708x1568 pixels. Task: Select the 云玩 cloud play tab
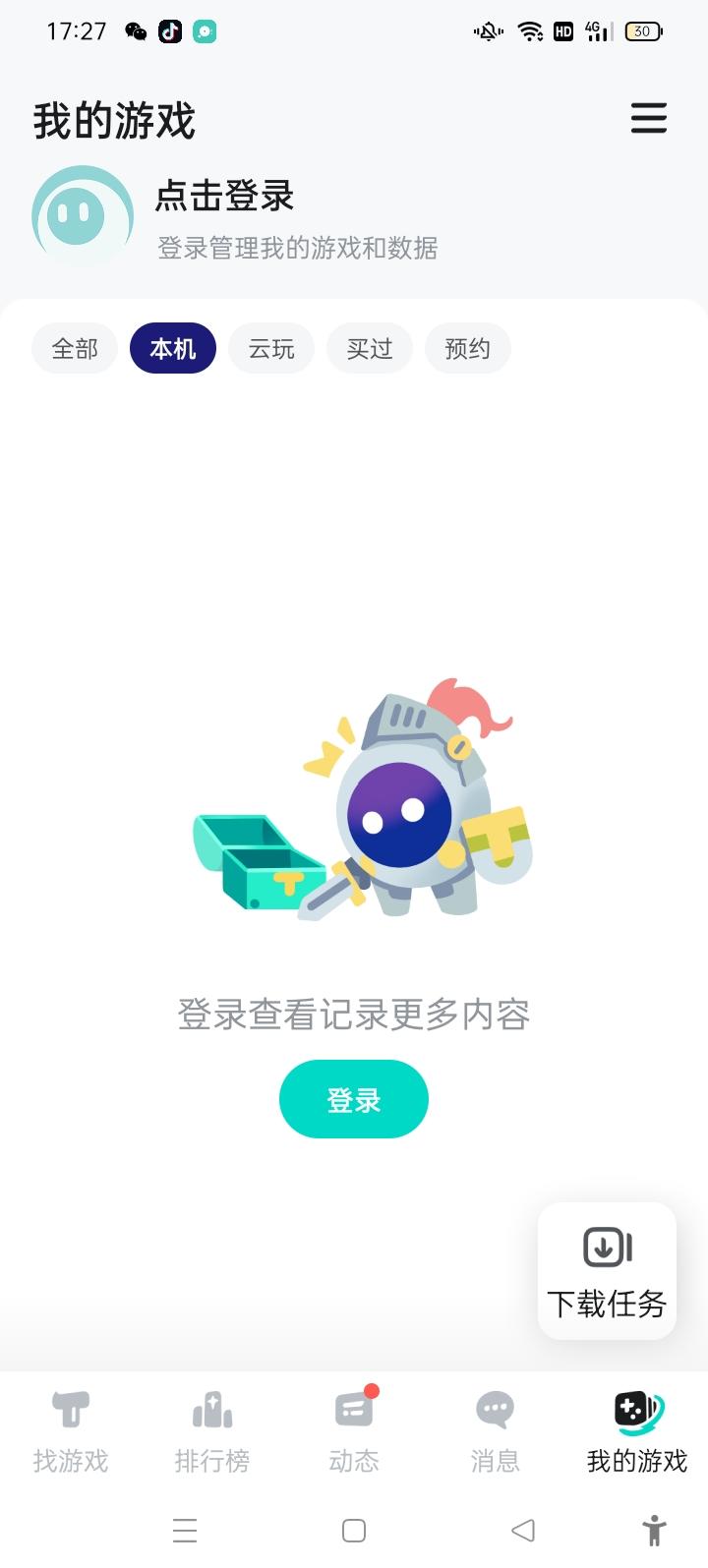point(270,348)
